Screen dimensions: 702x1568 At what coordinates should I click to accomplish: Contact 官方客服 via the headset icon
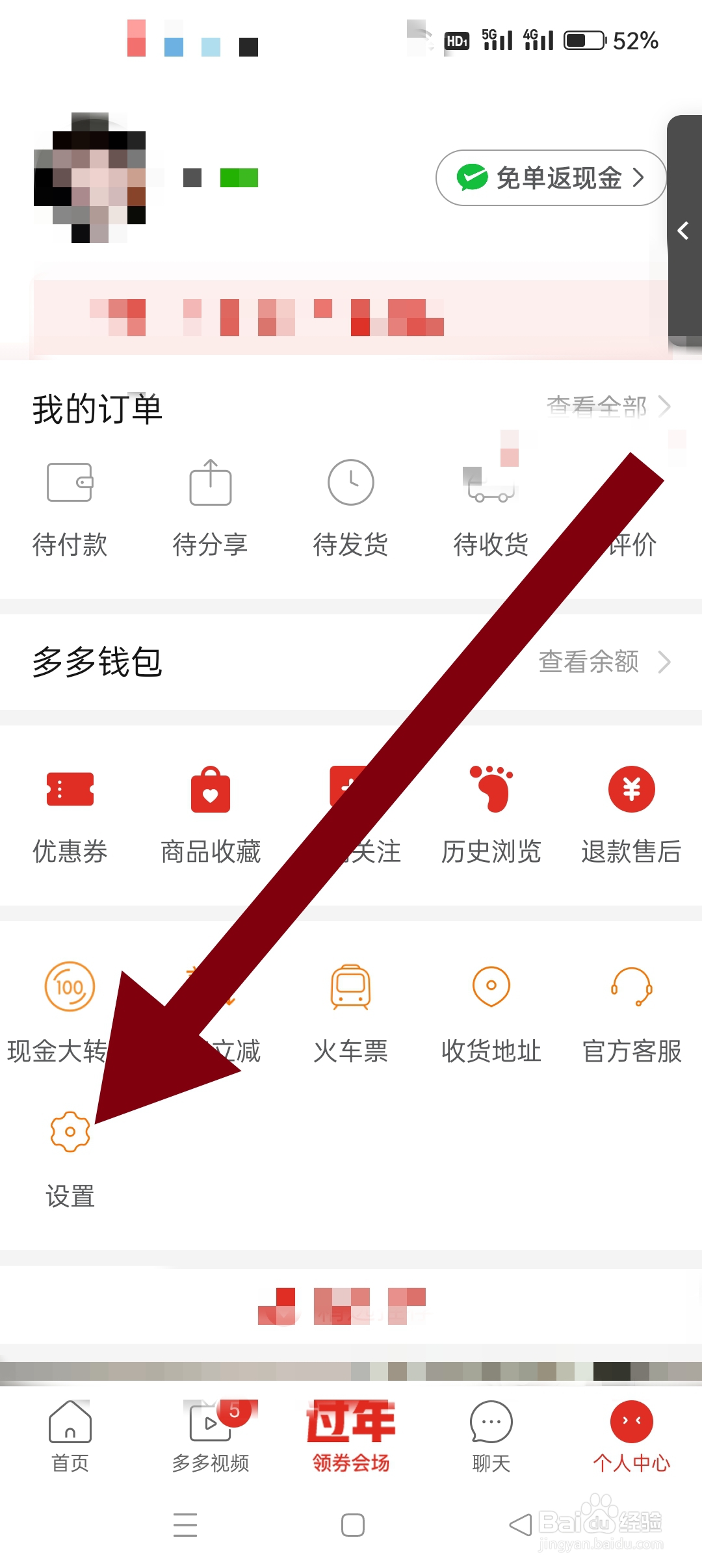pos(630,988)
